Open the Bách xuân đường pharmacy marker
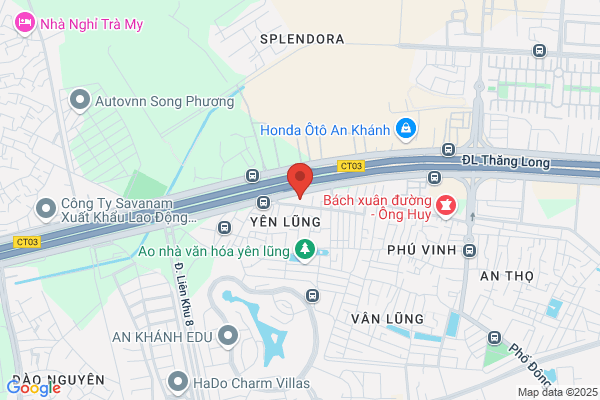 coord(446,206)
